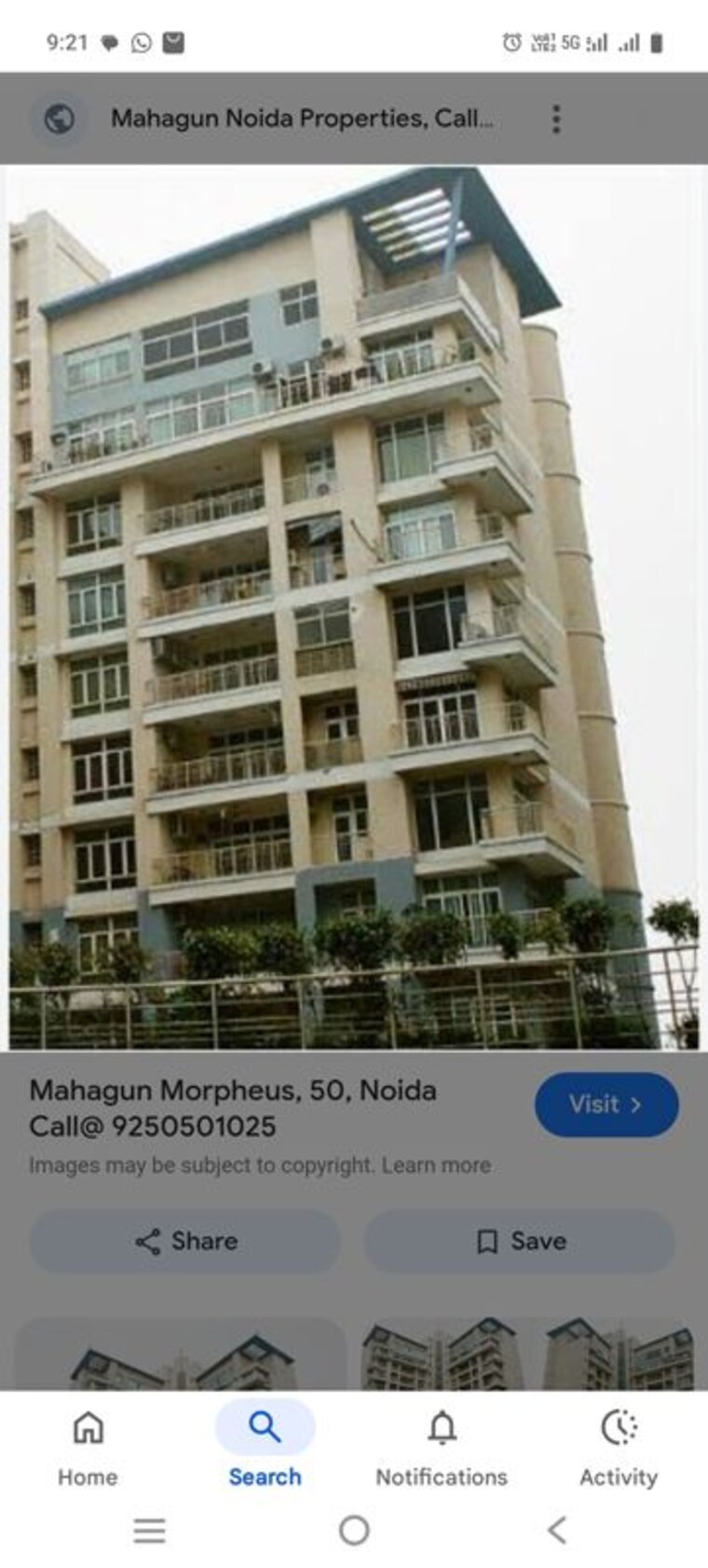Screen dimensions: 708x1568
Task: Open the Notifications tab
Action: point(442,1446)
